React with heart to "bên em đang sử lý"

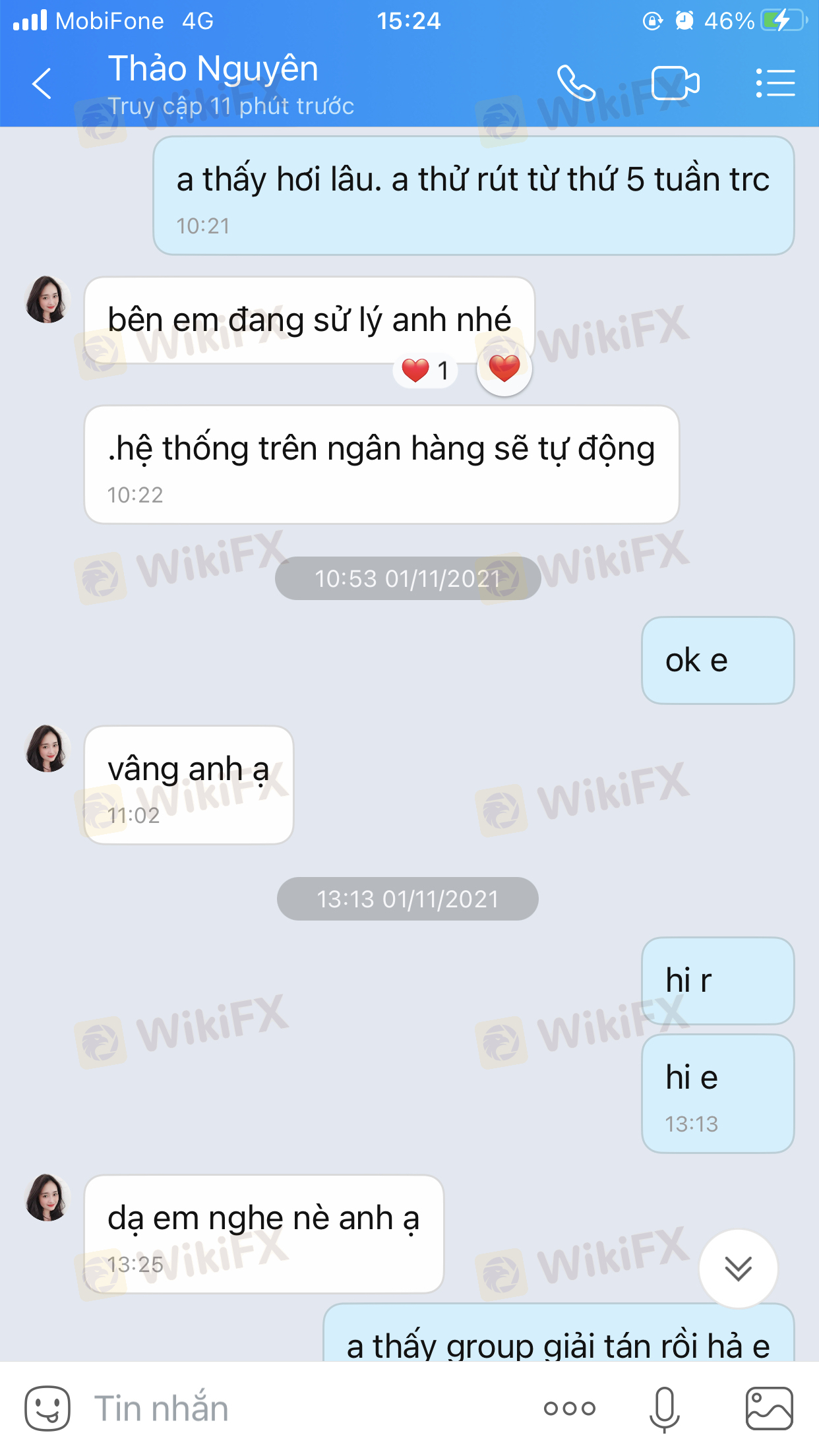(x=504, y=369)
